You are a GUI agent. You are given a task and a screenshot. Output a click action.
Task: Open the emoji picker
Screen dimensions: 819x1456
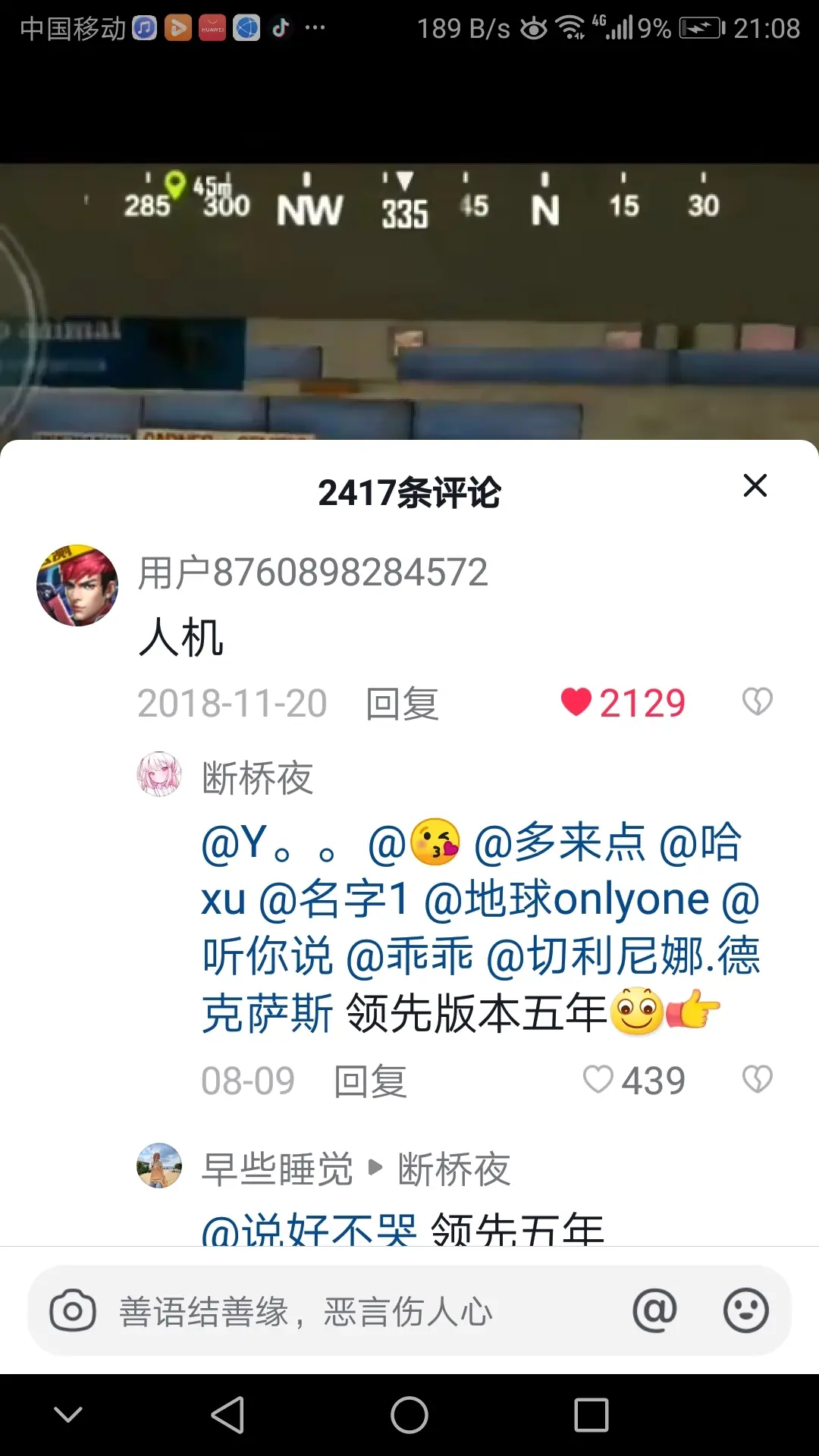click(x=745, y=1310)
